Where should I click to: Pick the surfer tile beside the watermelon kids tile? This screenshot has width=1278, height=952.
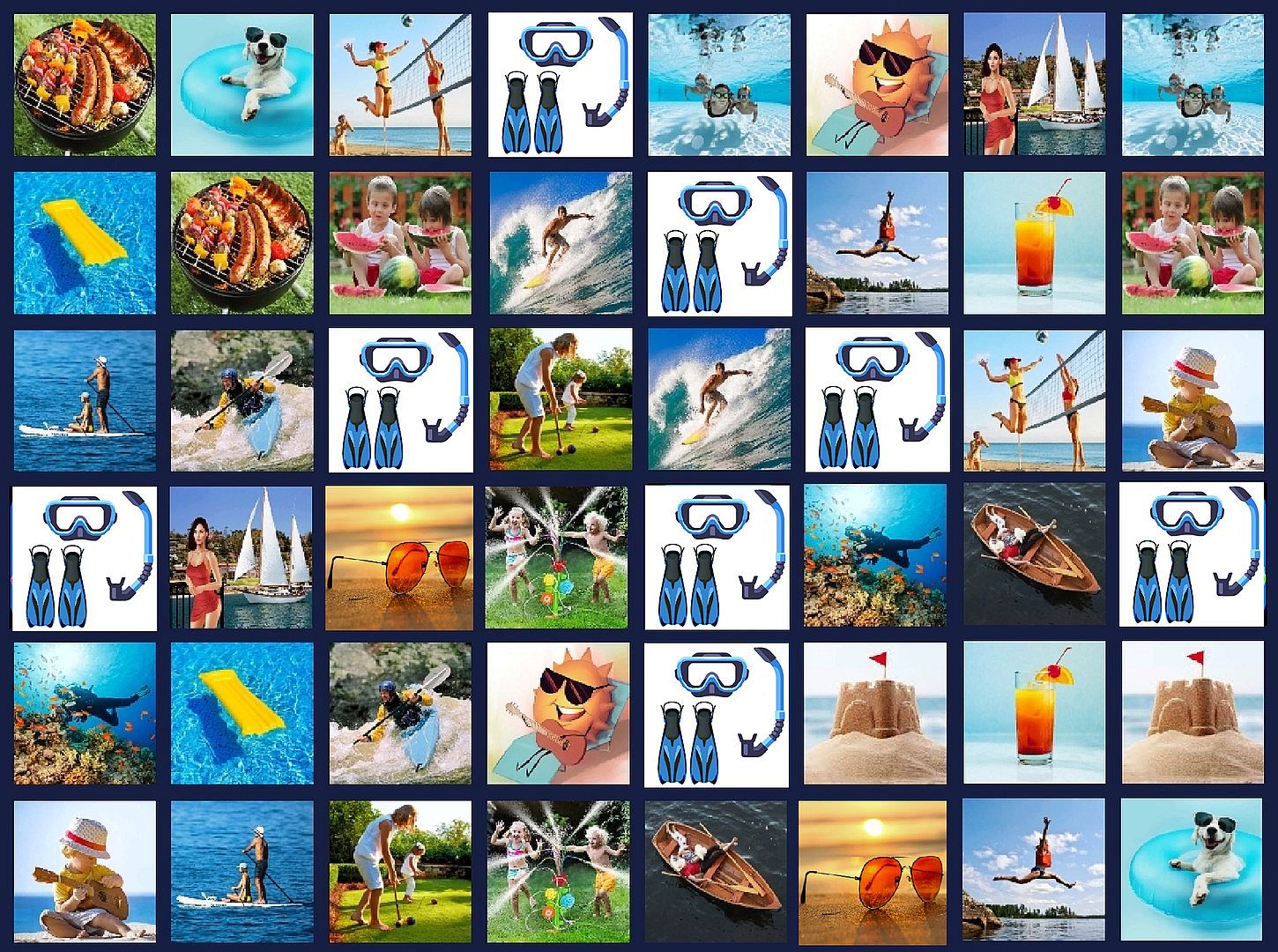[x=561, y=242]
